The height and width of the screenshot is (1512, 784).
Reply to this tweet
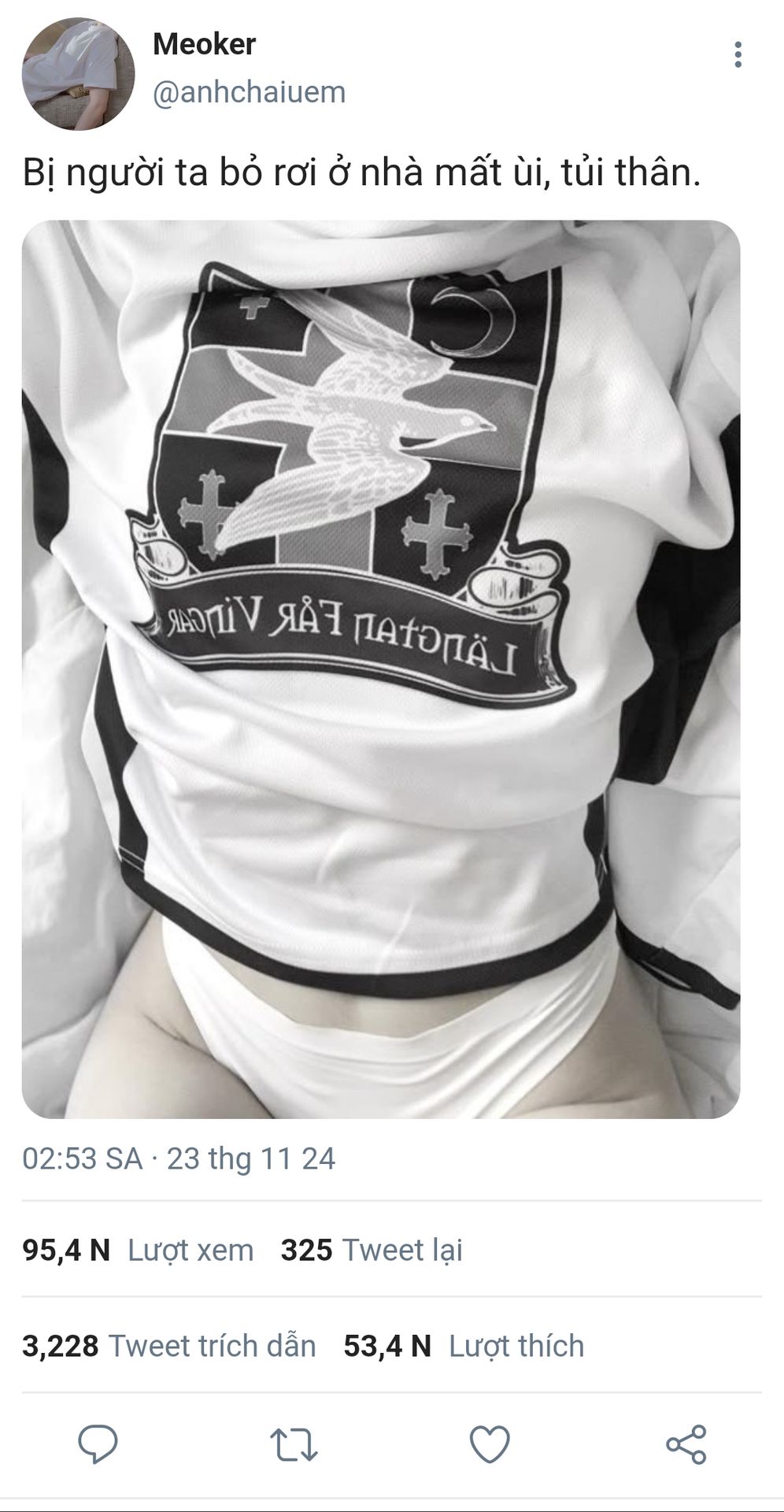98,1443
